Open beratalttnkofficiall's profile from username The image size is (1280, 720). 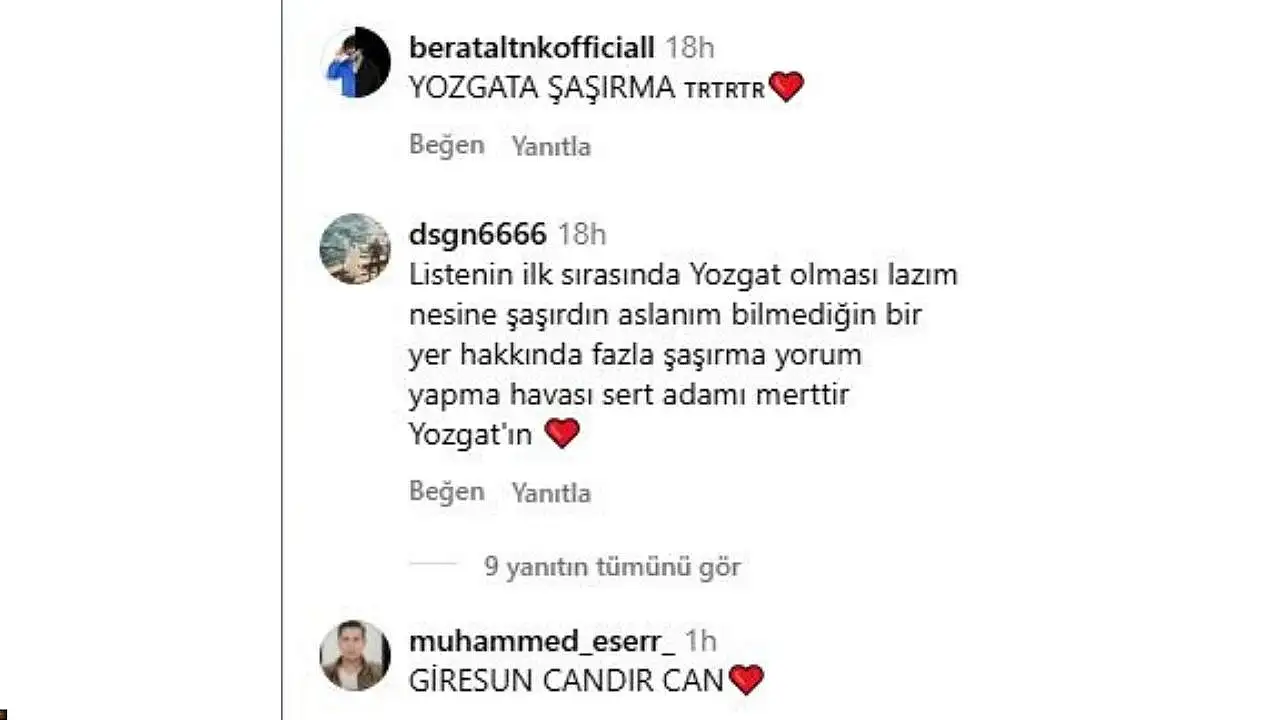click(x=532, y=47)
